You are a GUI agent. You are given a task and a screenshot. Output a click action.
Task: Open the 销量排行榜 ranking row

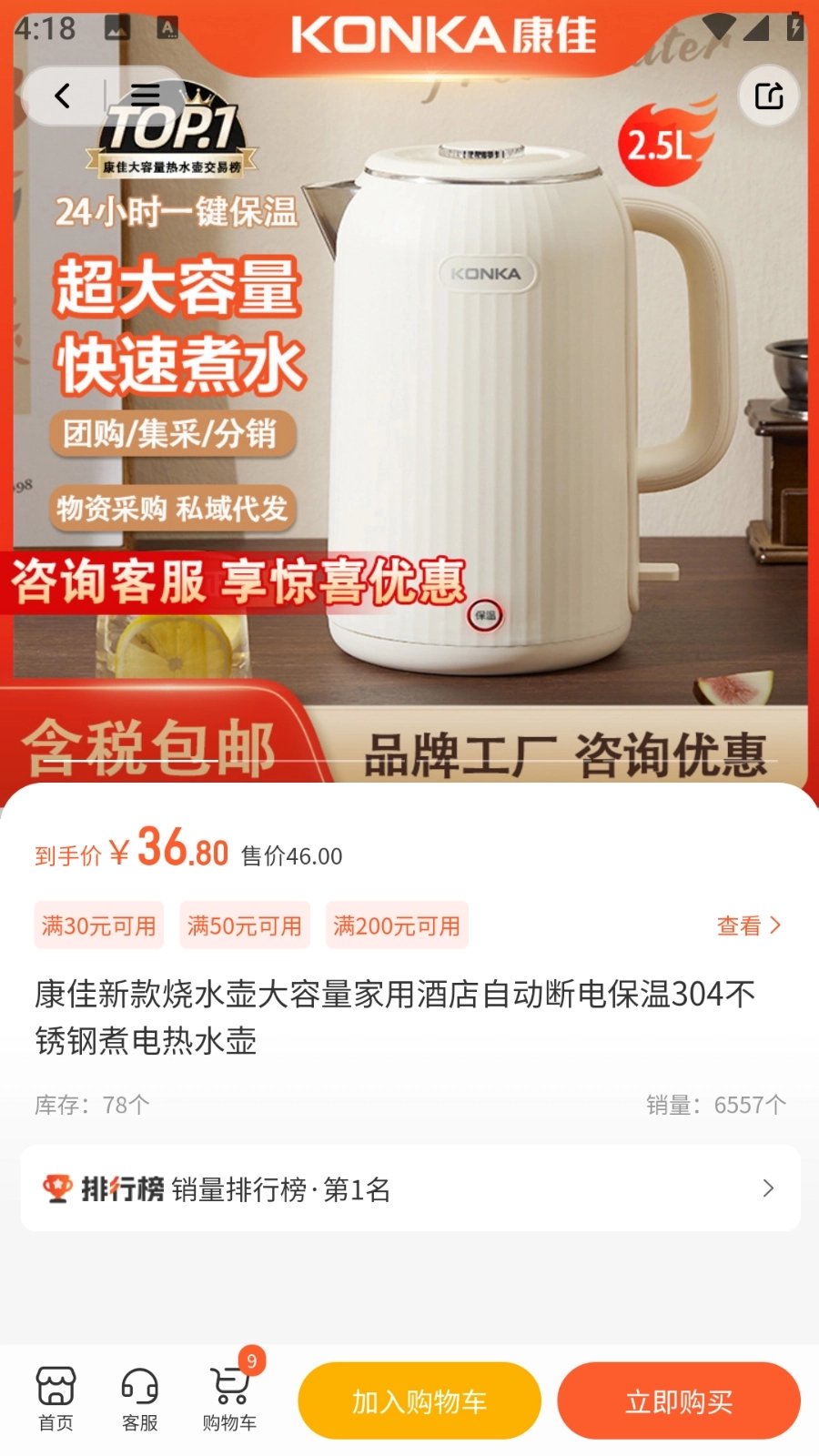coord(409,1188)
